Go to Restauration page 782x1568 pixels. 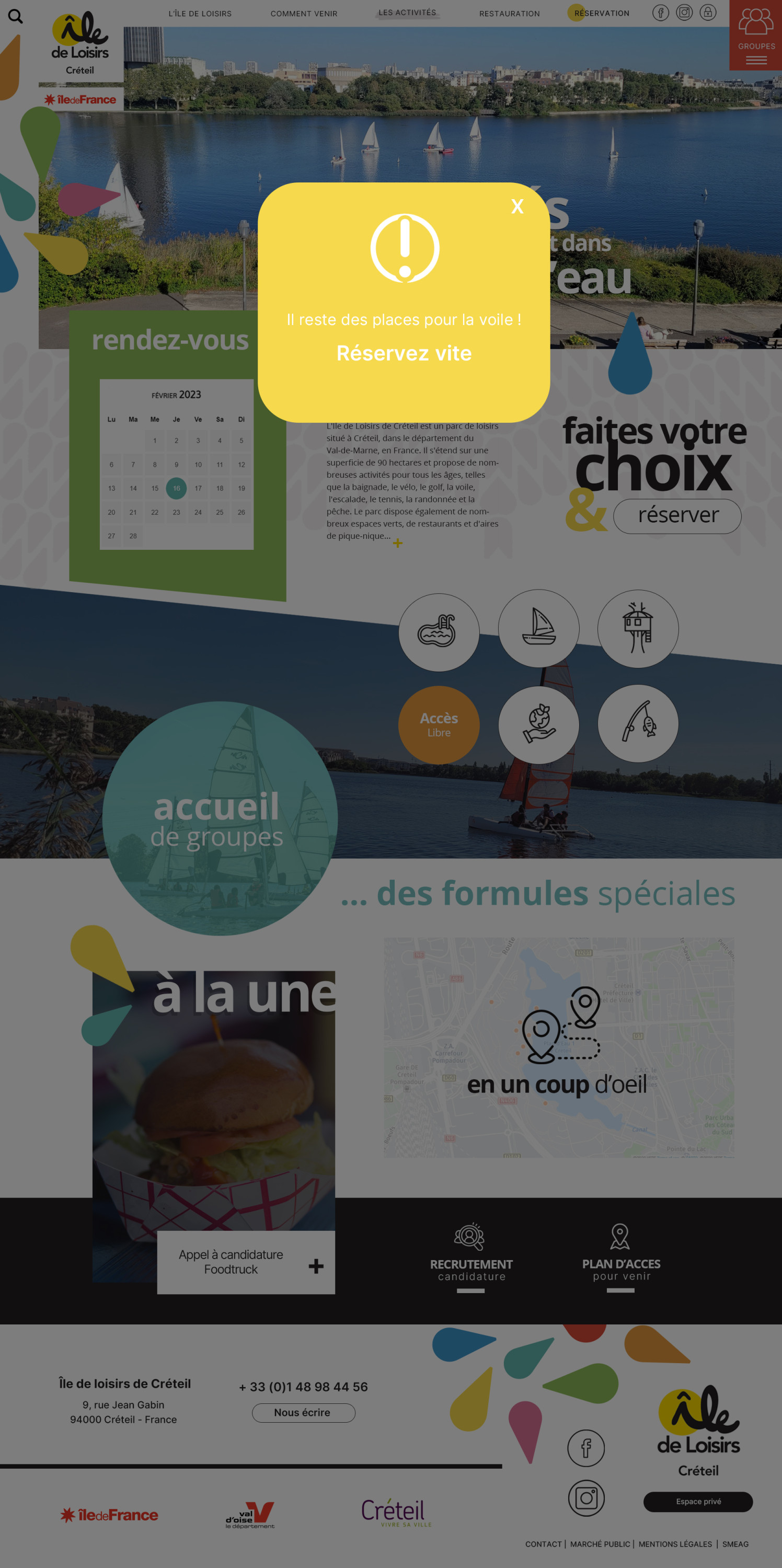[x=509, y=14]
